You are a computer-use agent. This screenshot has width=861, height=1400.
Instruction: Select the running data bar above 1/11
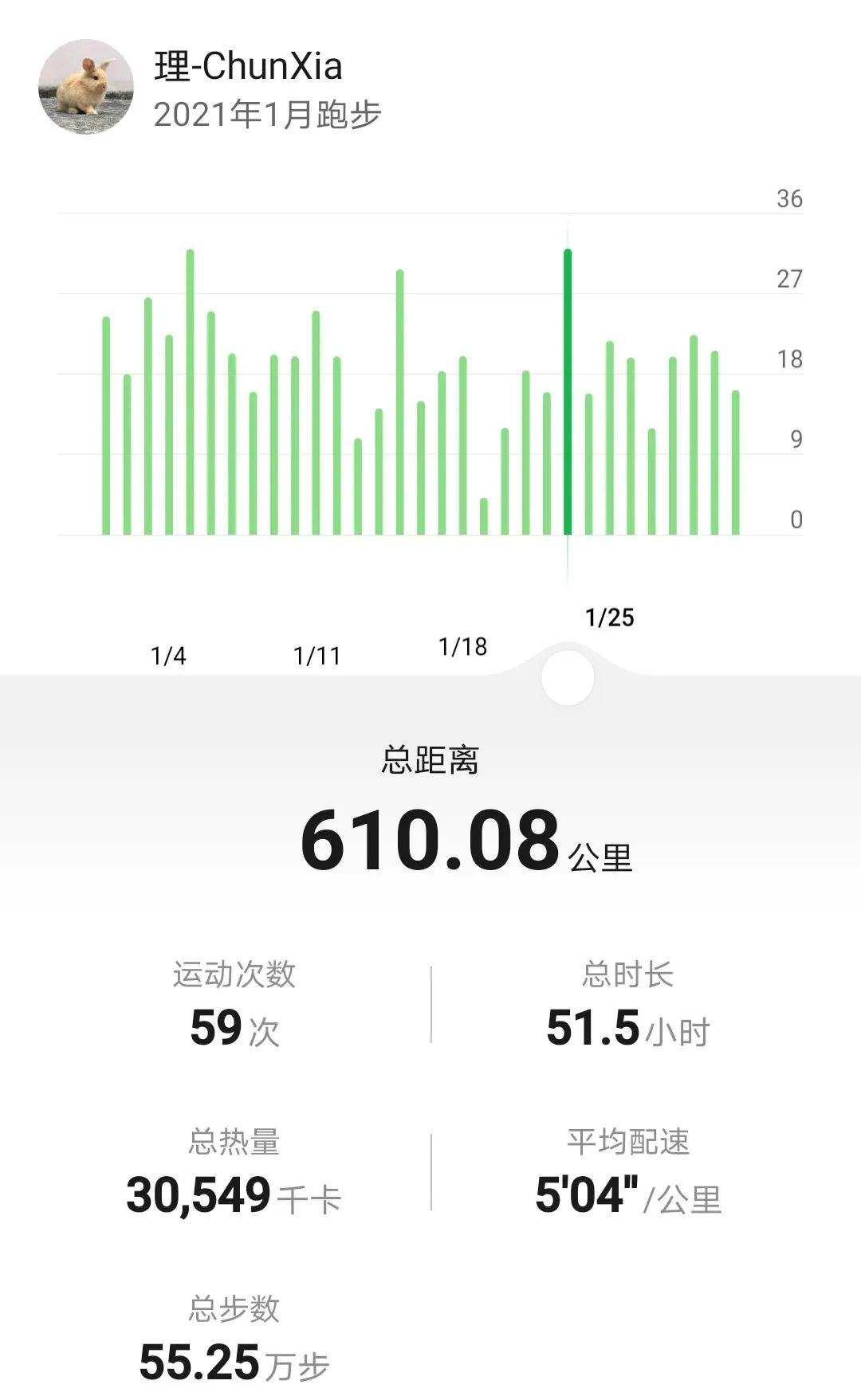click(316, 414)
